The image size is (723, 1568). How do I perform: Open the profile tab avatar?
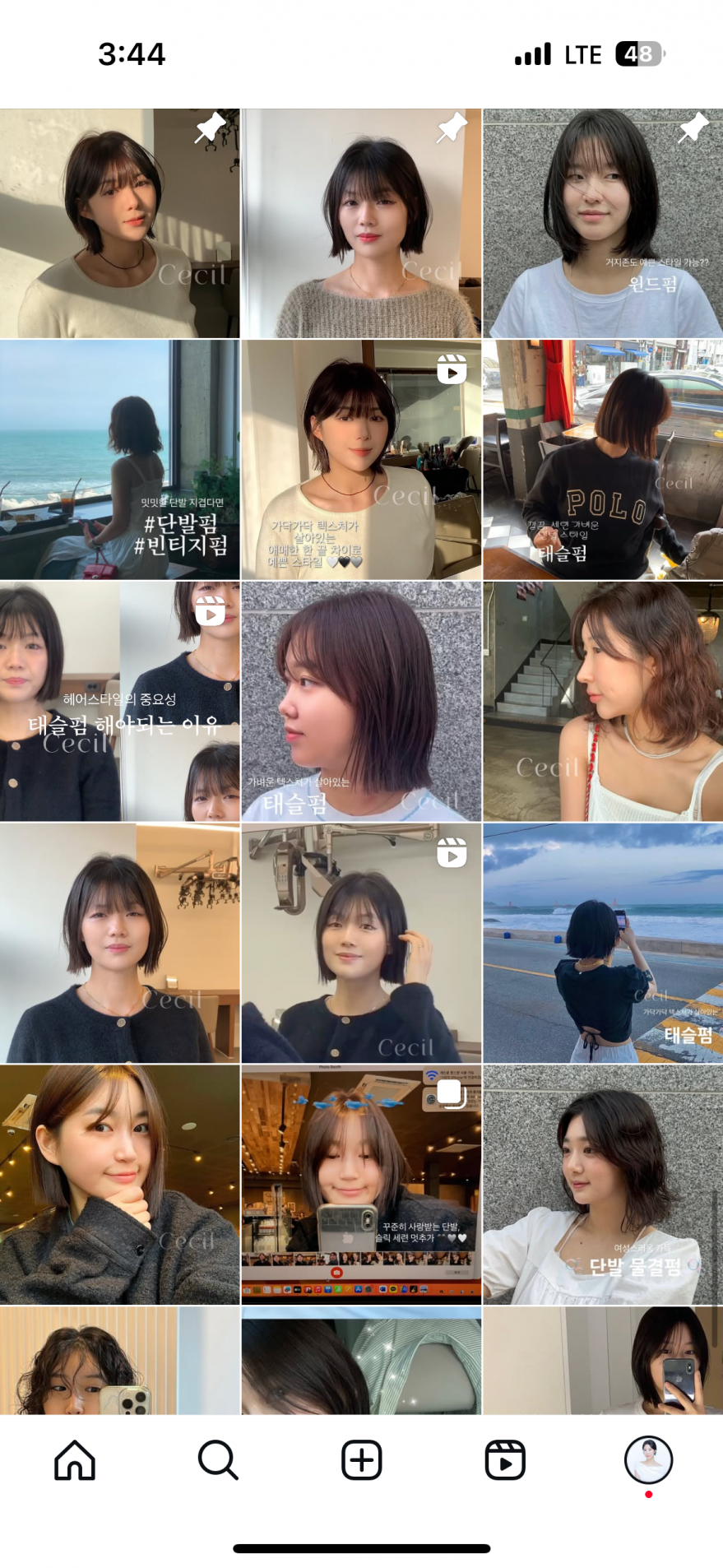click(x=648, y=1459)
